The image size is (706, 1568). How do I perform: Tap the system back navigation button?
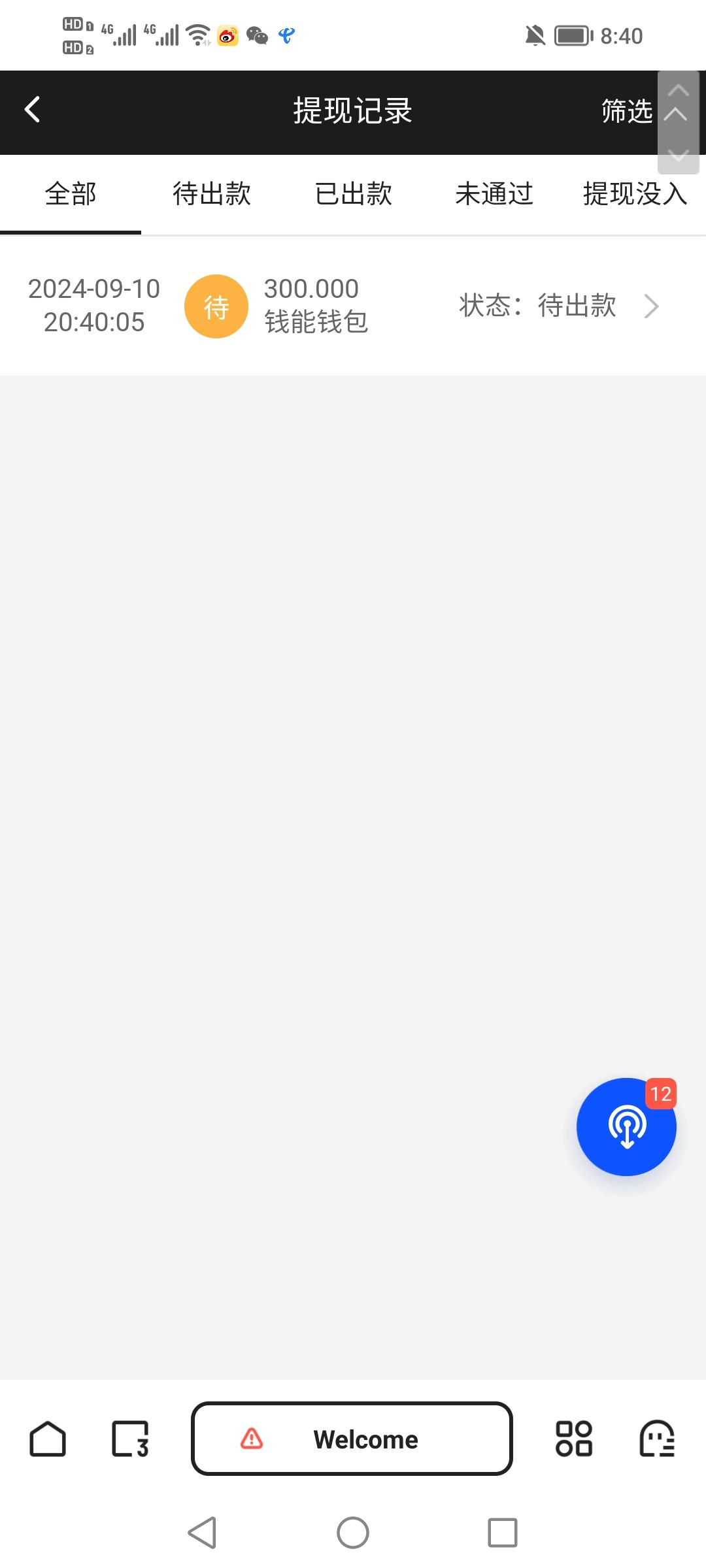[203, 1532]
